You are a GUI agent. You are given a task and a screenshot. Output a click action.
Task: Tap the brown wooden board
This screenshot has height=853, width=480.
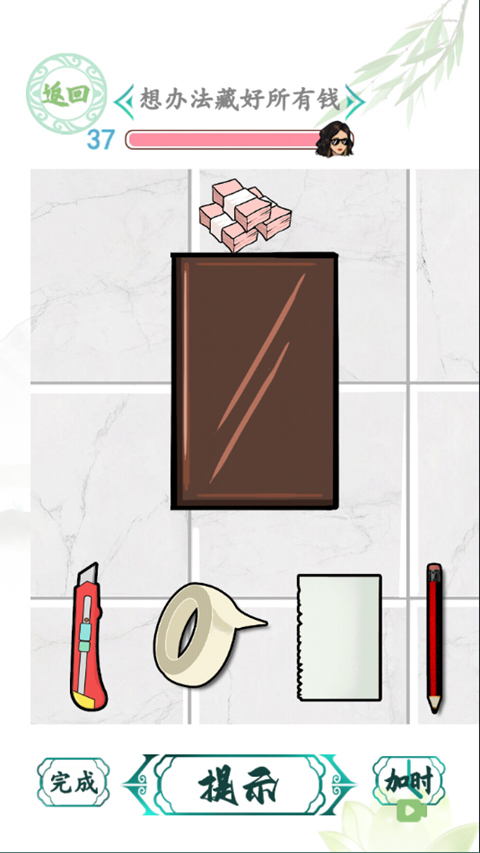click(255, 381)
